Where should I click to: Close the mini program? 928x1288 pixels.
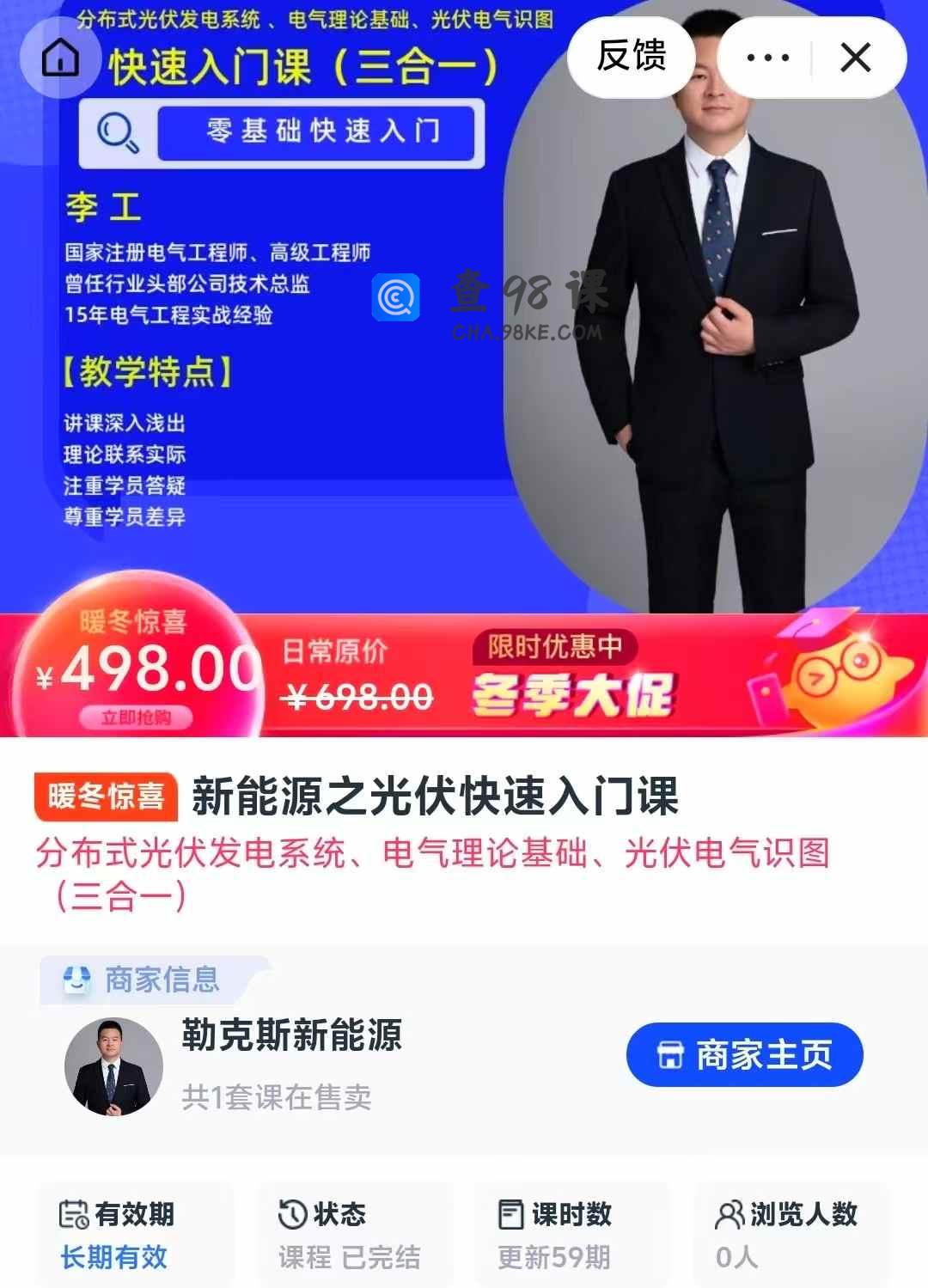click(x=855, y=58)
